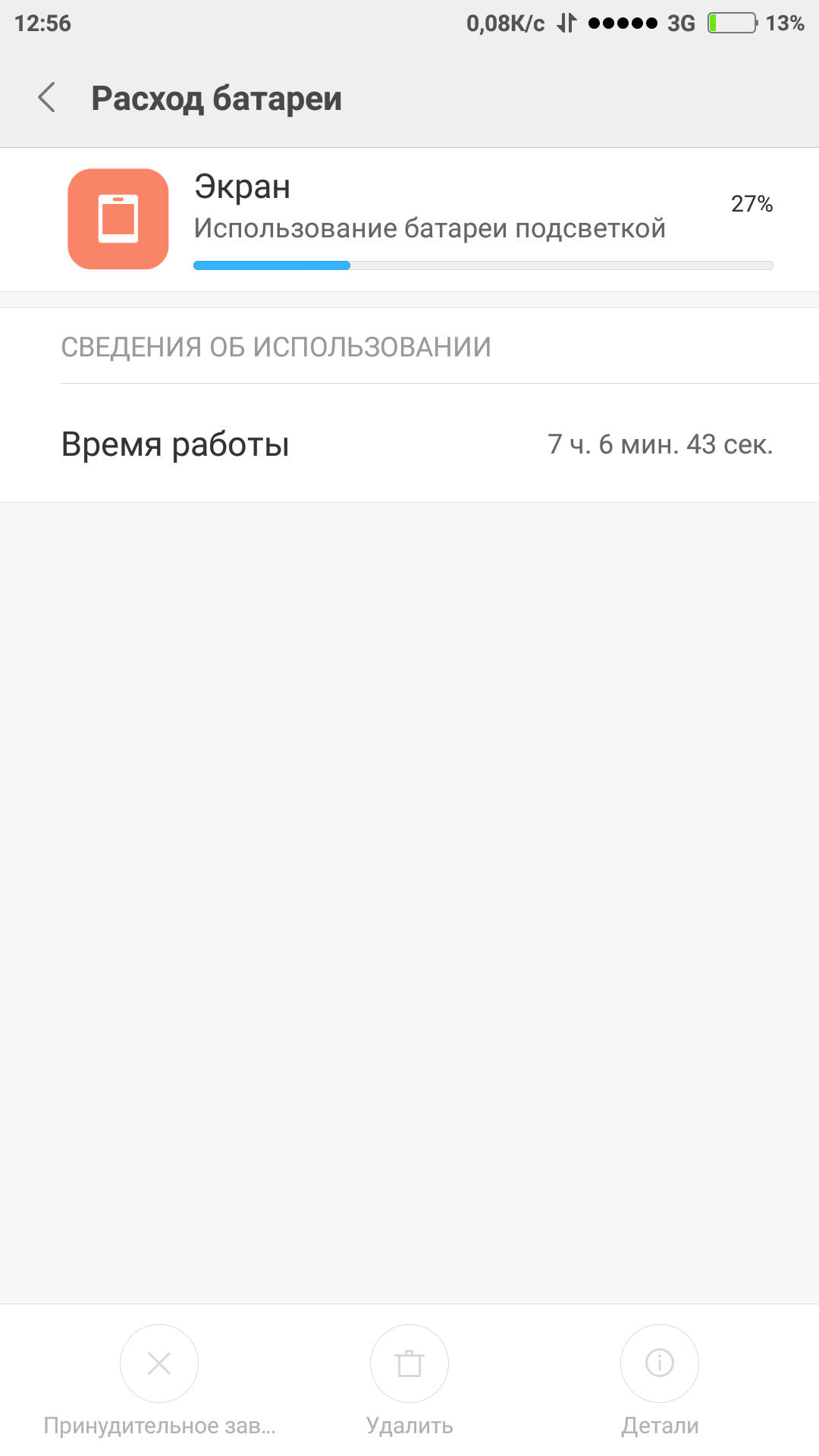
Task: Tap the back chevron arrow
Action: 47,99
